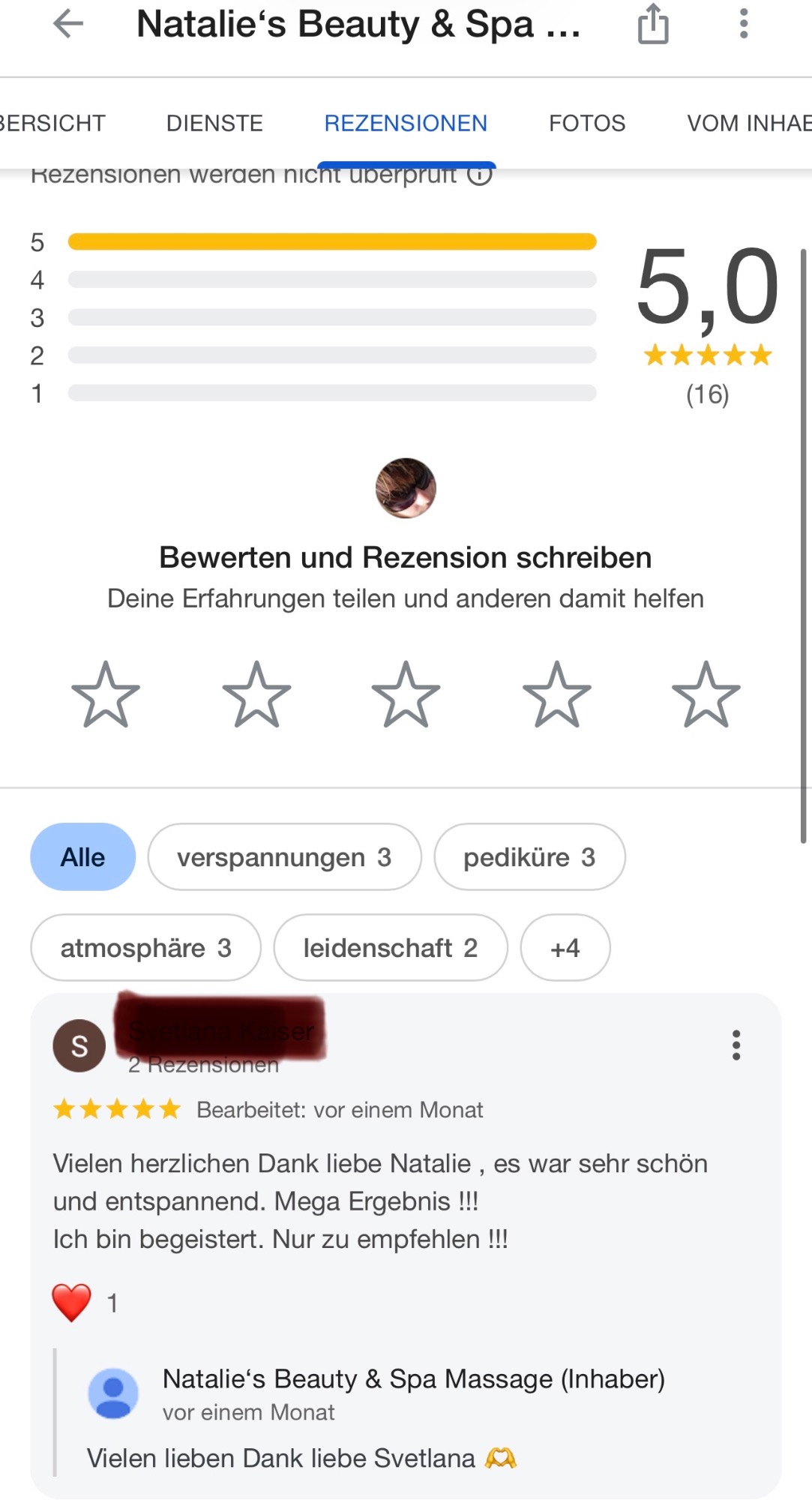Filter reviews by verspannungen

click(284, 857)
